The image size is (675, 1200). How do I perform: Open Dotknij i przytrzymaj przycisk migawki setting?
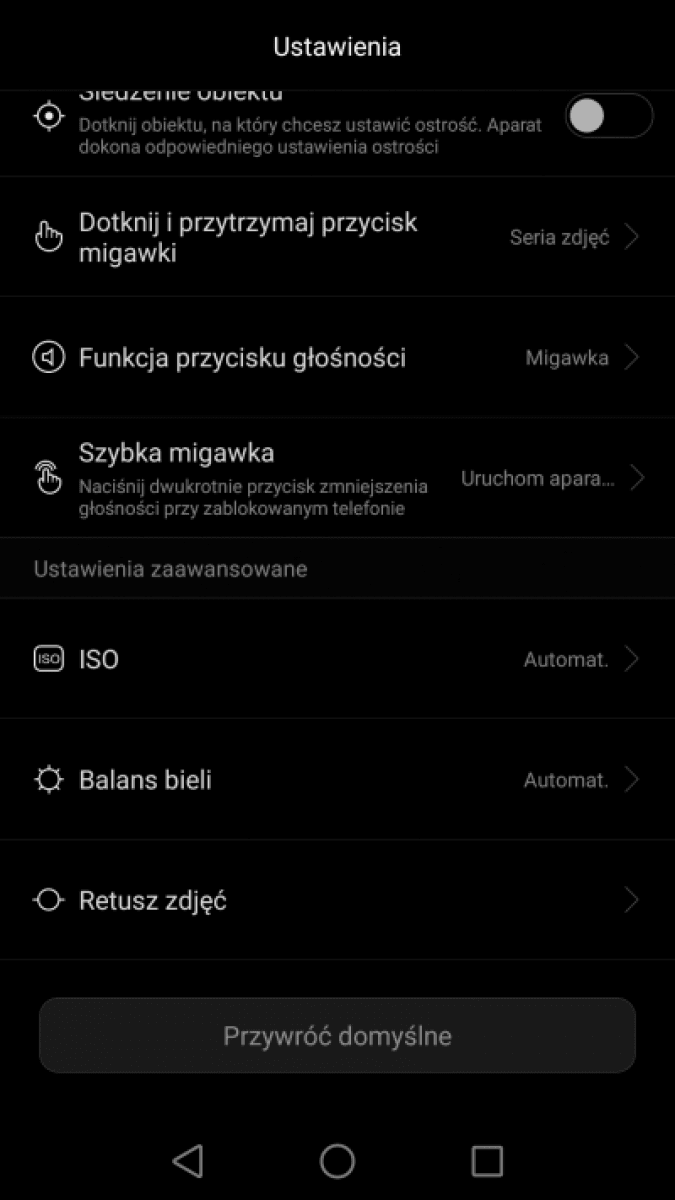(x=337, y=237)
